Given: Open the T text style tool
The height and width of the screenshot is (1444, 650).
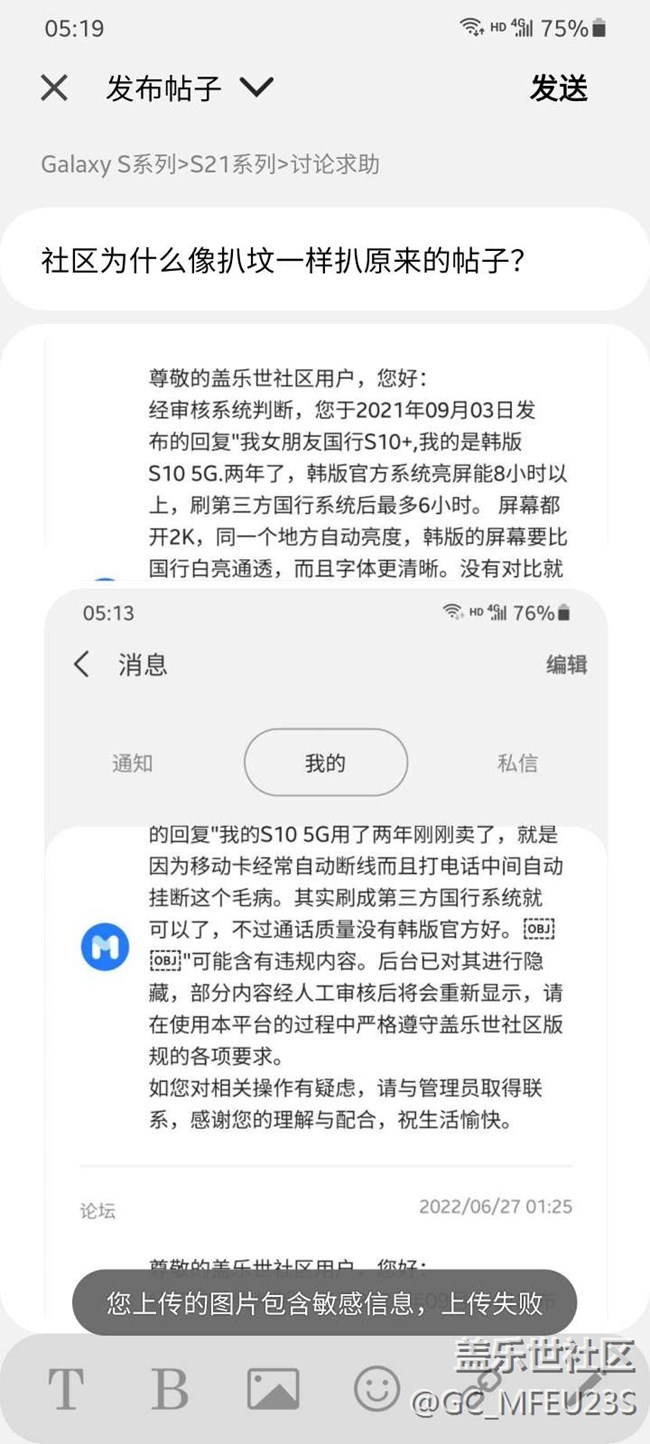Looking at the screenshot, I should pyautogui.click(x=66, y=1388).
